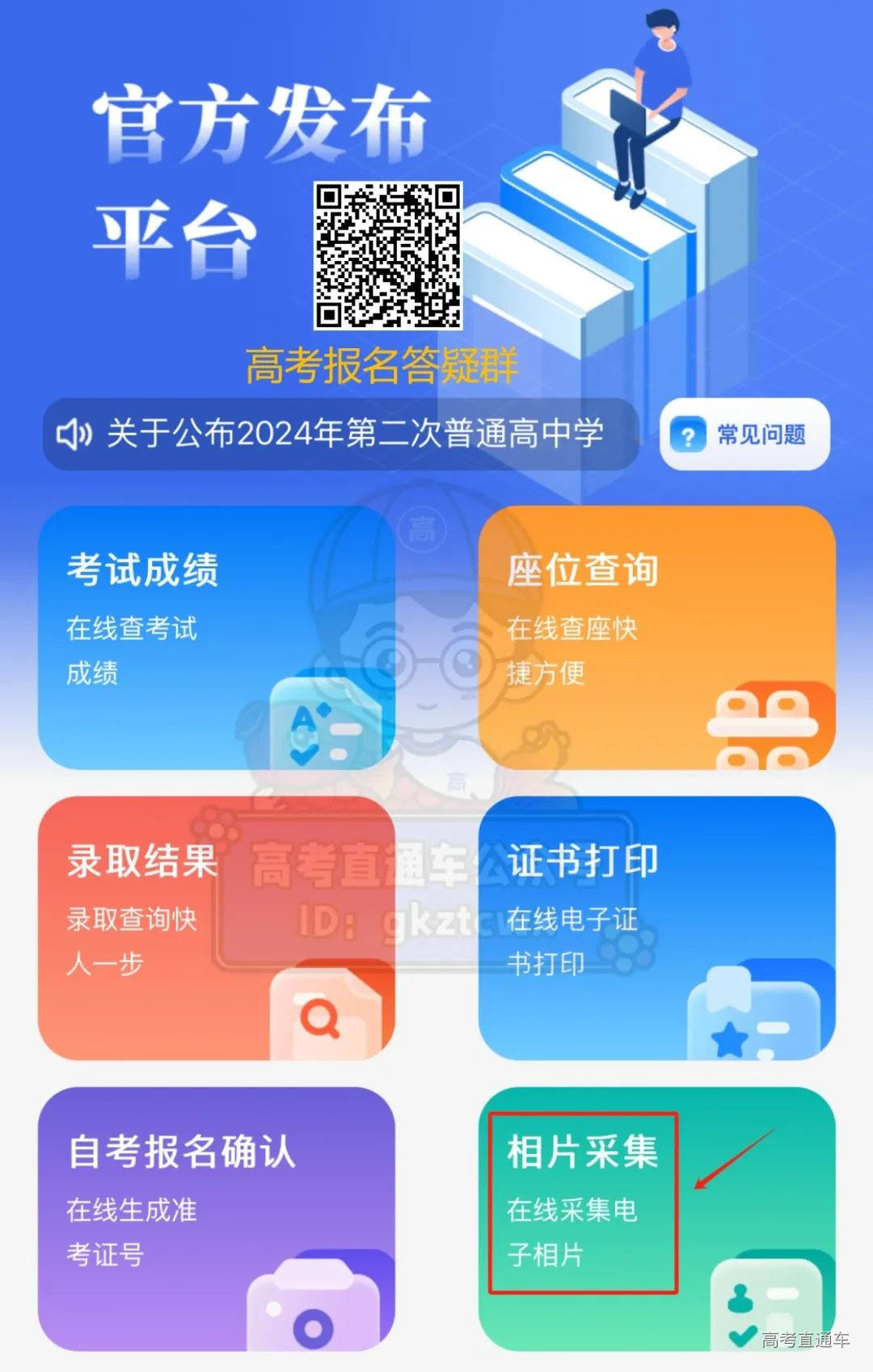Check 录取结果 admission results

(216, 928)
